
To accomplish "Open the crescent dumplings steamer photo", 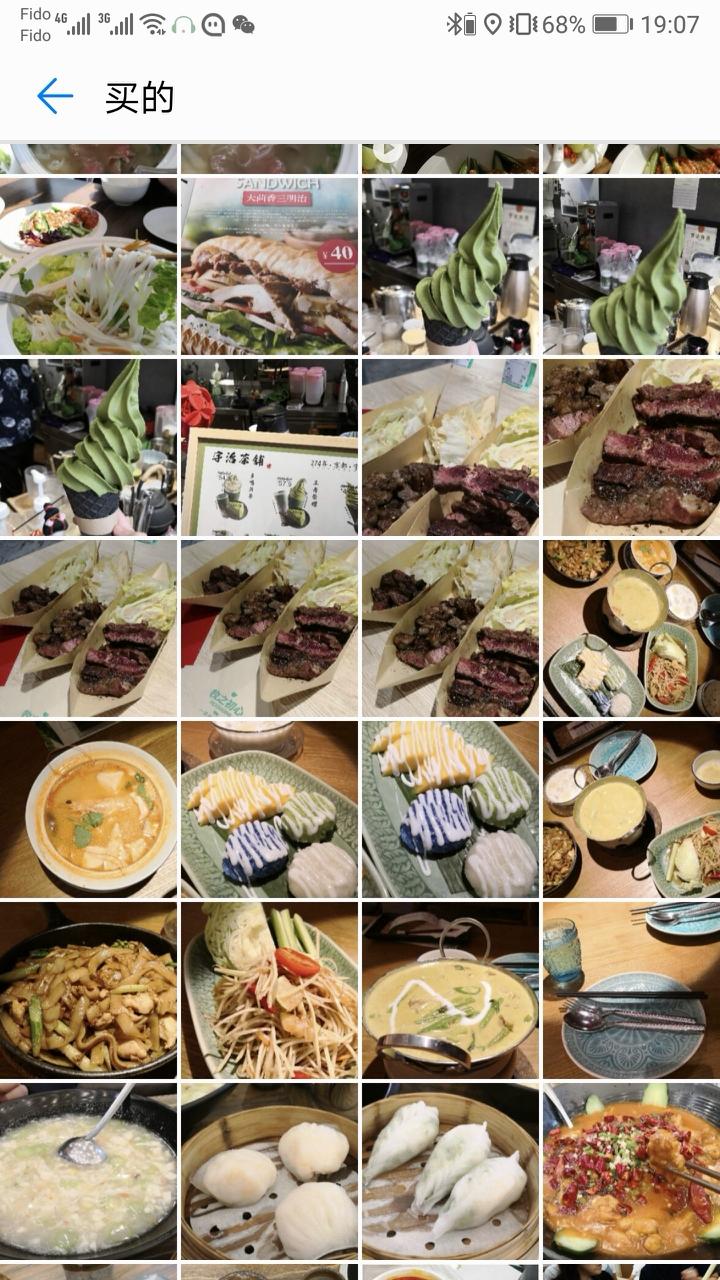I will pos(450,1171).
